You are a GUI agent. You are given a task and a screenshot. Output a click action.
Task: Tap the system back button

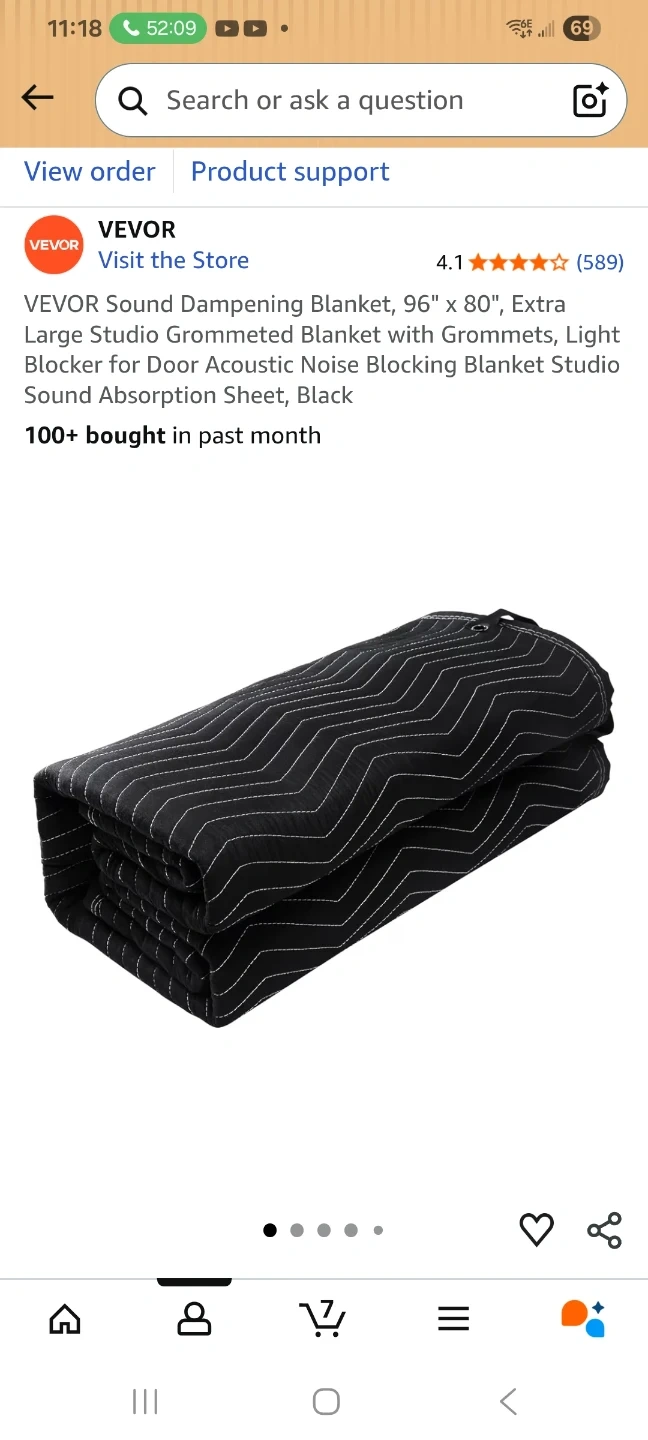508,1401
